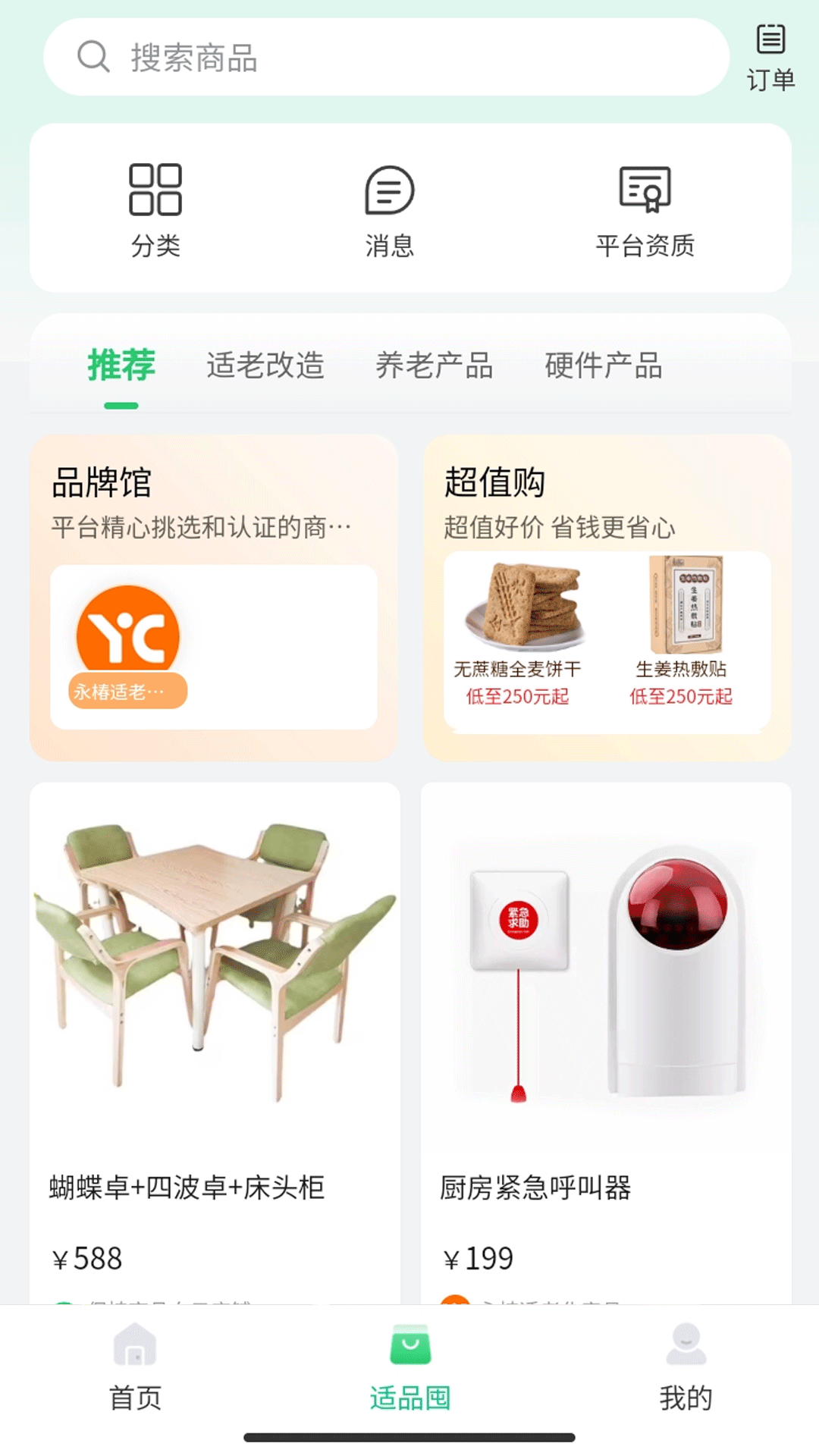Open the 首页 home icon
Viewport: 819px width, 1456px height.
(136, 1346)
